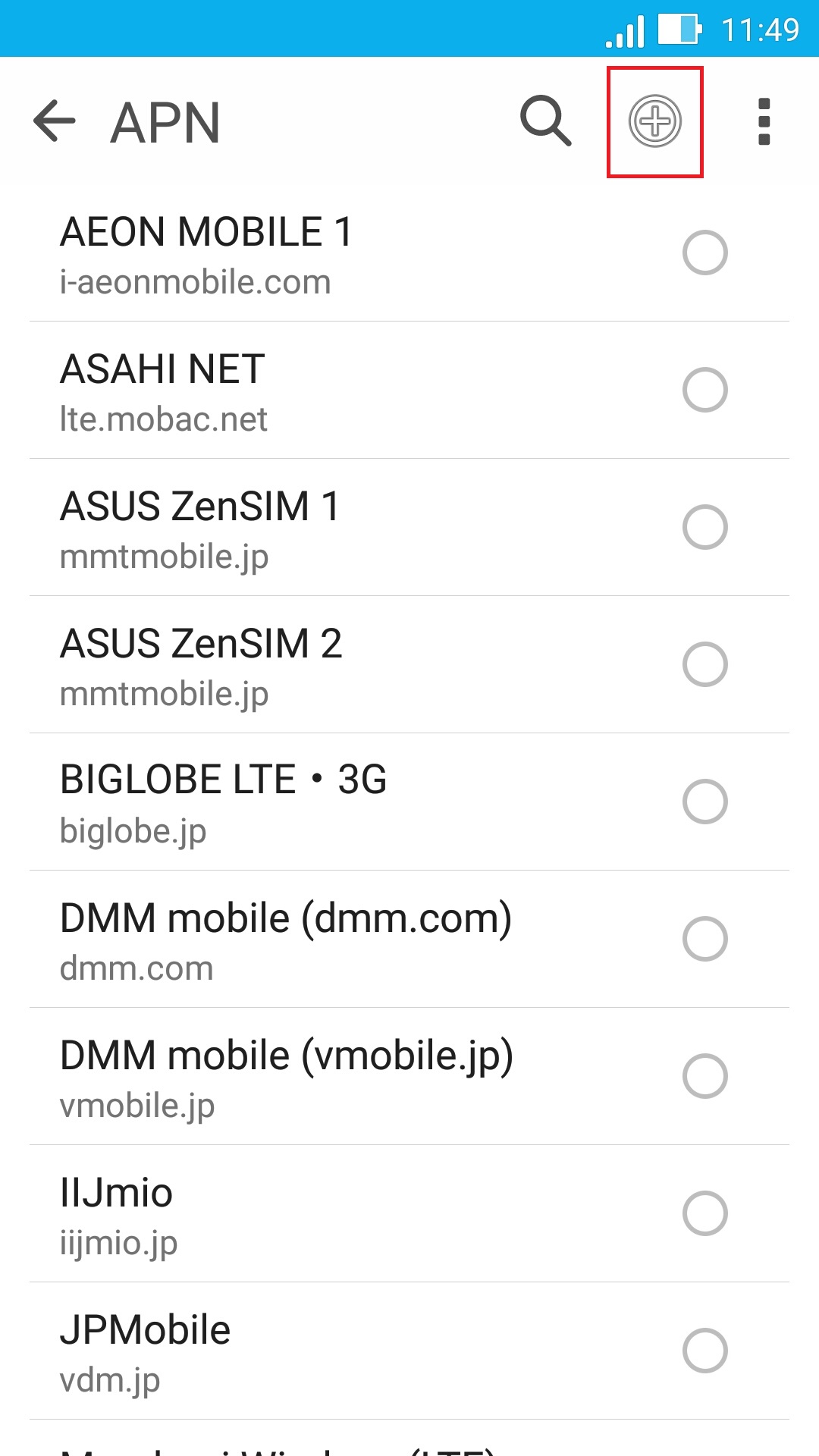819x1456 pixels.
Task: Open the ASUS ZenSIM 2 APN settings
Action: [303, 665]
